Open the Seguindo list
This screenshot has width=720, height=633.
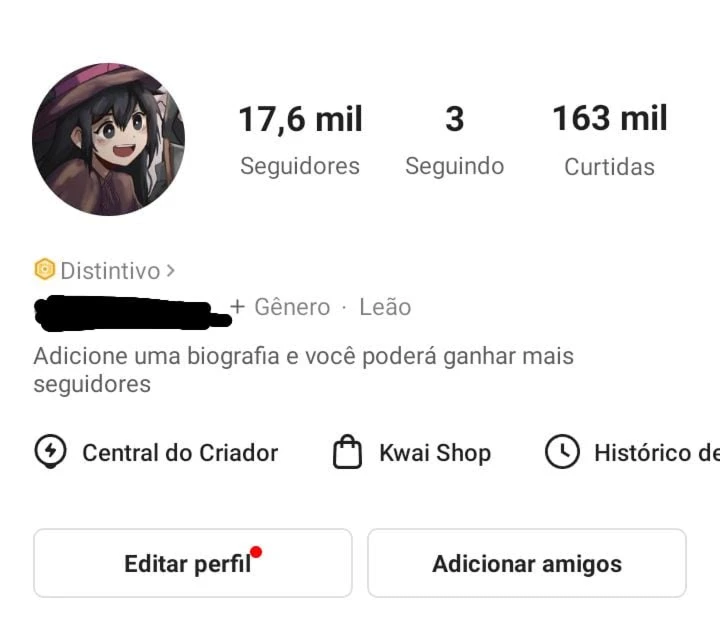pos(454,140)
